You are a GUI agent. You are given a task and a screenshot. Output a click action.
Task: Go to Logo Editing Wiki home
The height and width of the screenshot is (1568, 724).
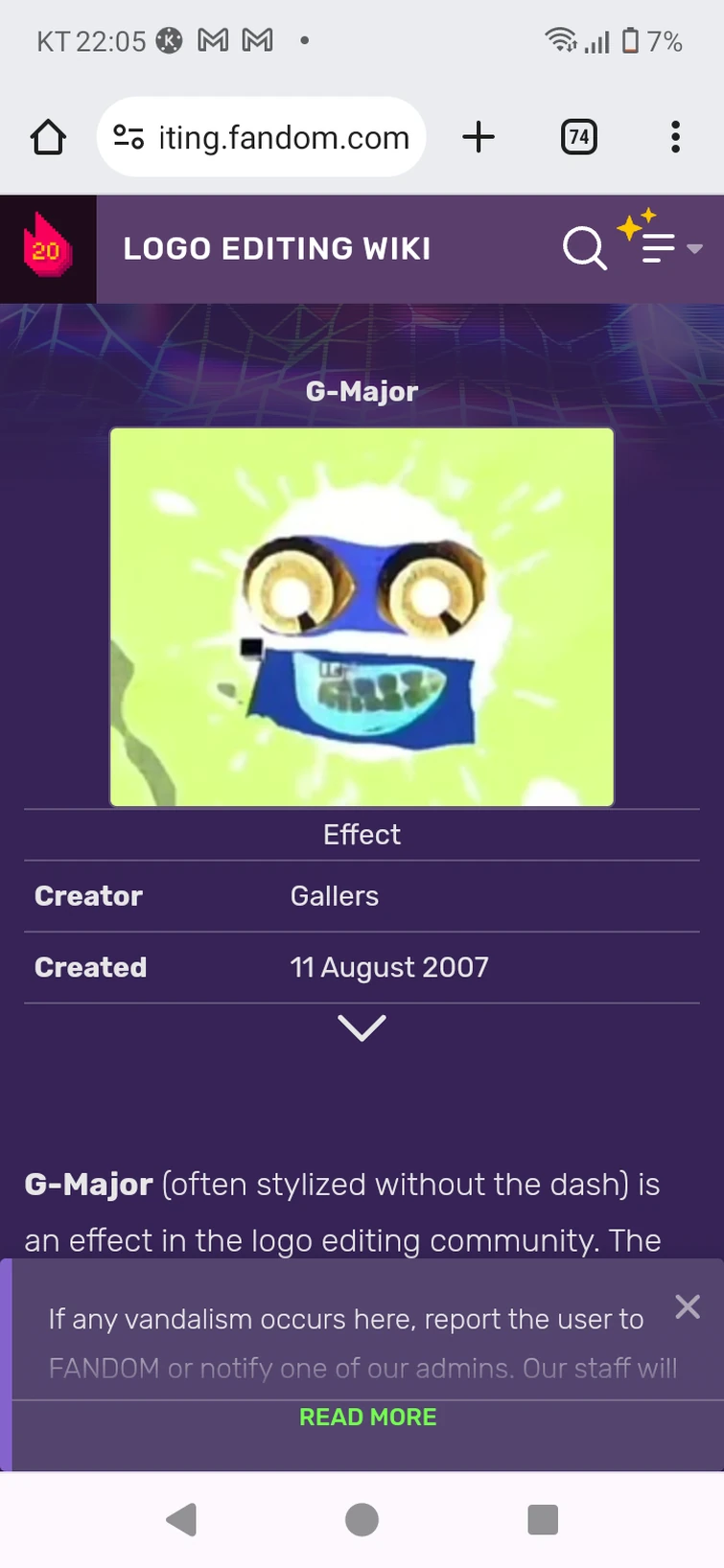[x=277, y=249]
